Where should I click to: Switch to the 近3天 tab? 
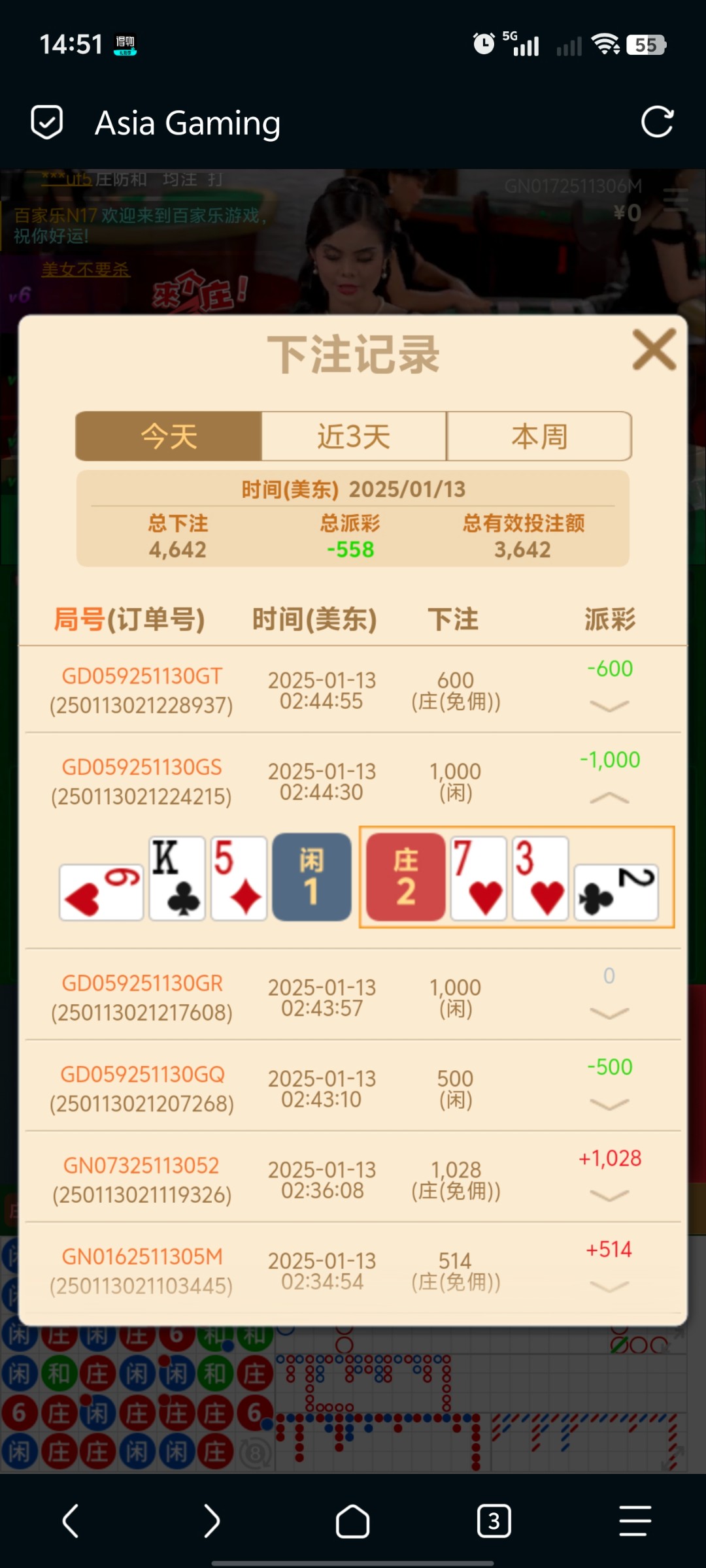coord(354,436)
